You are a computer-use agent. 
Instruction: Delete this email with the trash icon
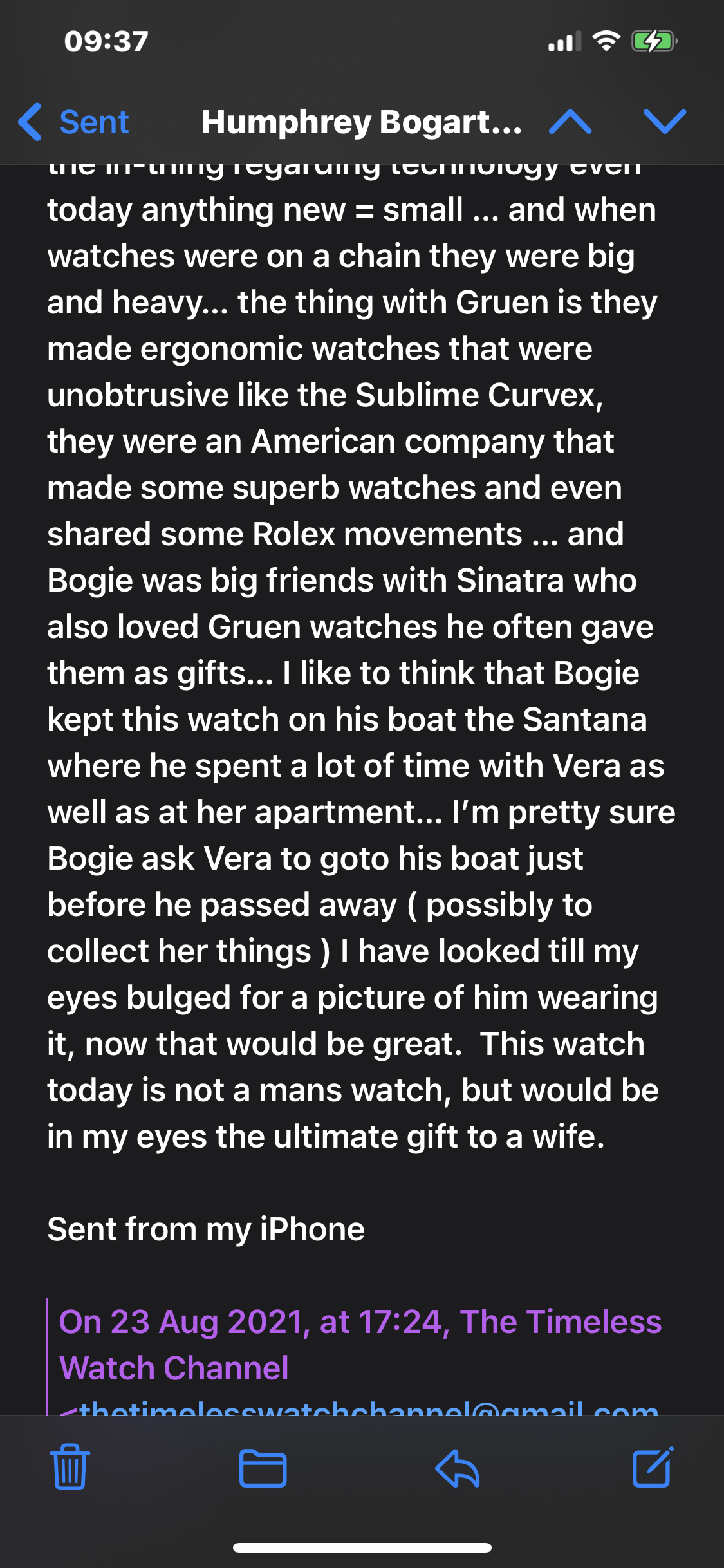pyautogui.click(x=70, y=1467)
